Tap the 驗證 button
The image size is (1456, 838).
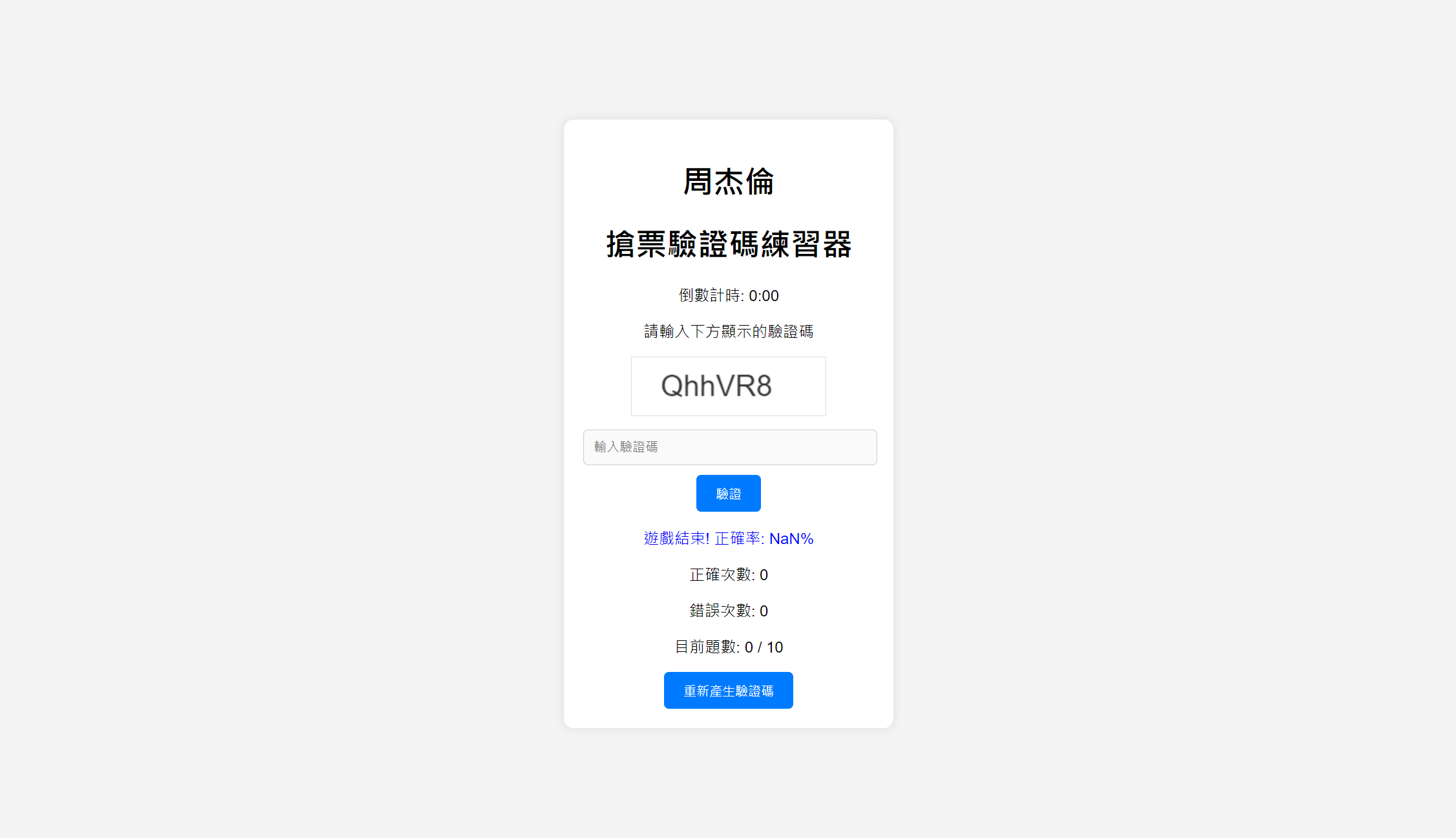[x=728, y=493]
